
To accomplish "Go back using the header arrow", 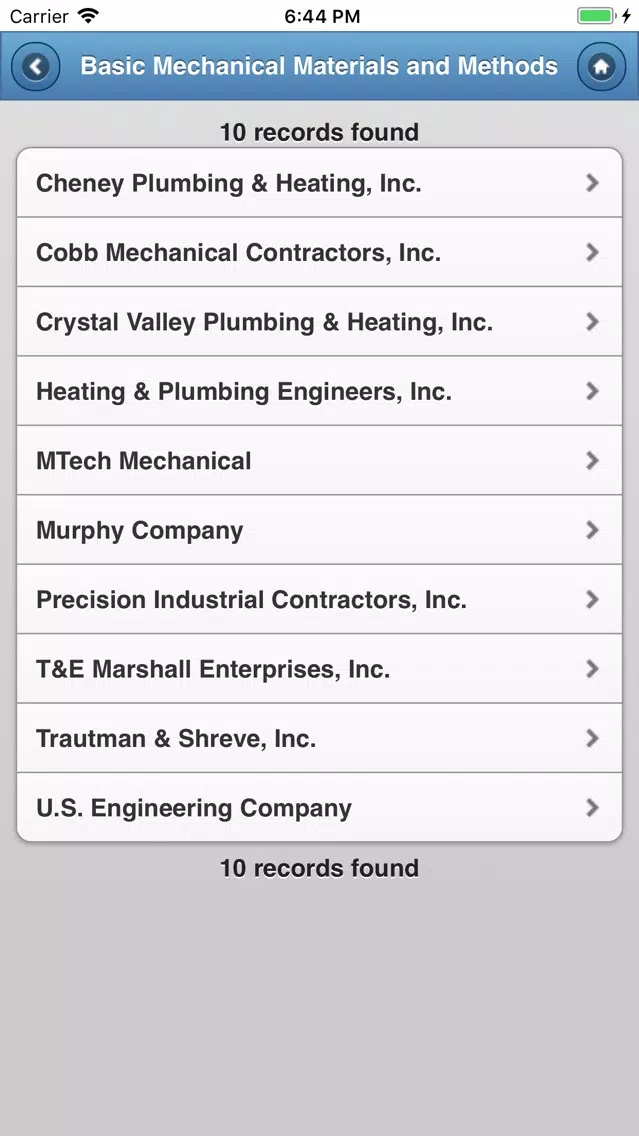I will 36,67.
